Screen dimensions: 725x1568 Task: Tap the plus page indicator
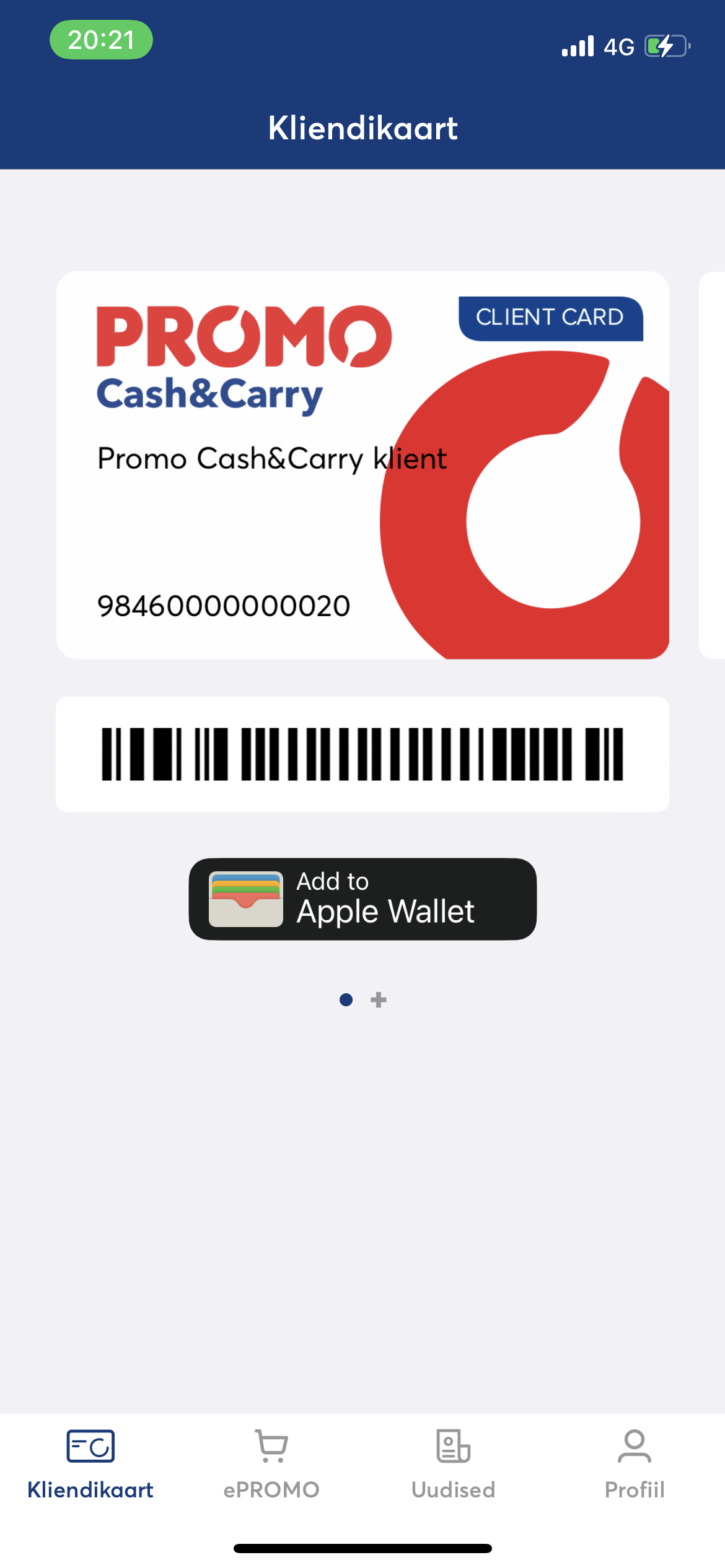coord(379,1000)
